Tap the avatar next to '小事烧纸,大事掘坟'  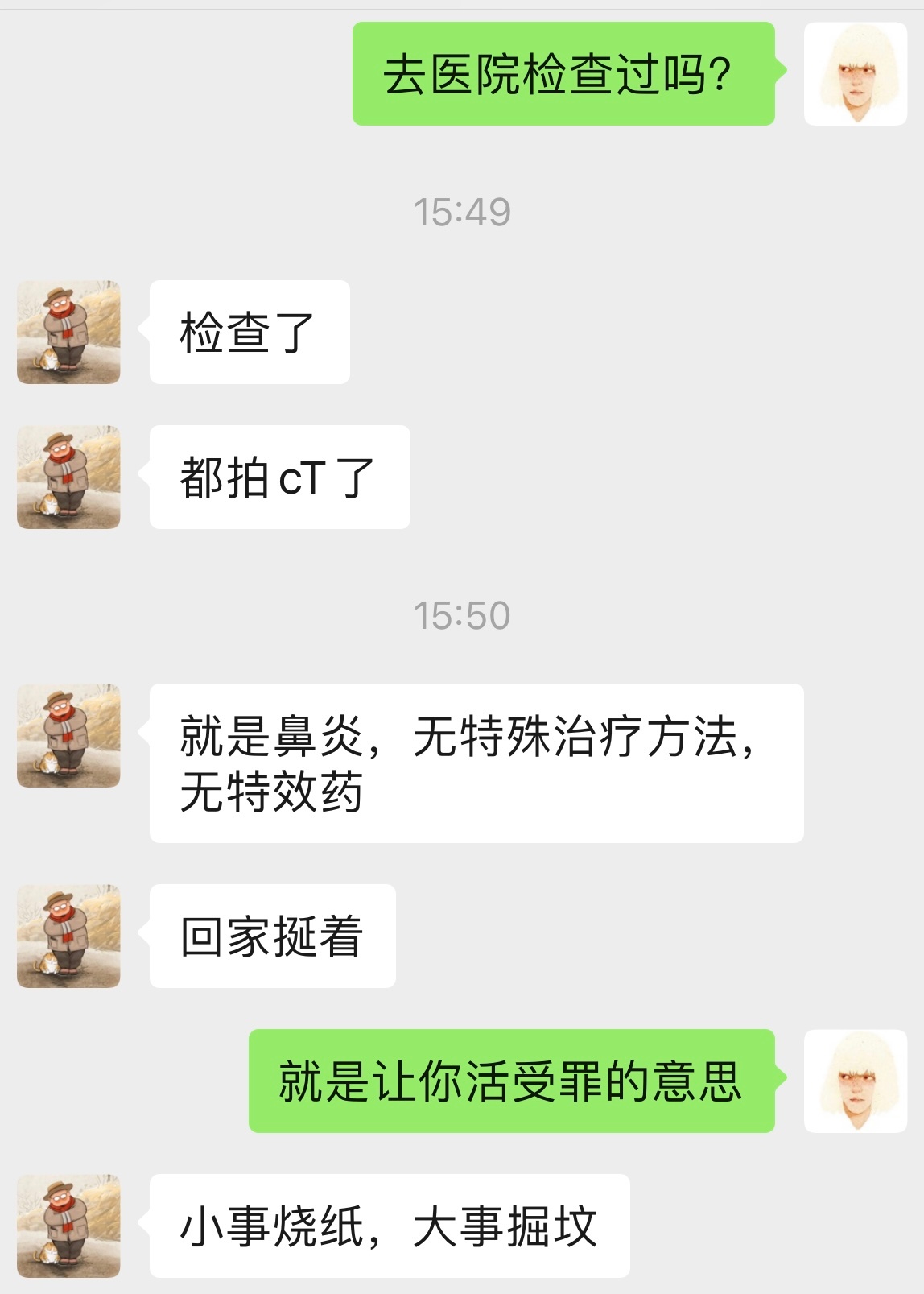coord(68,1226)
